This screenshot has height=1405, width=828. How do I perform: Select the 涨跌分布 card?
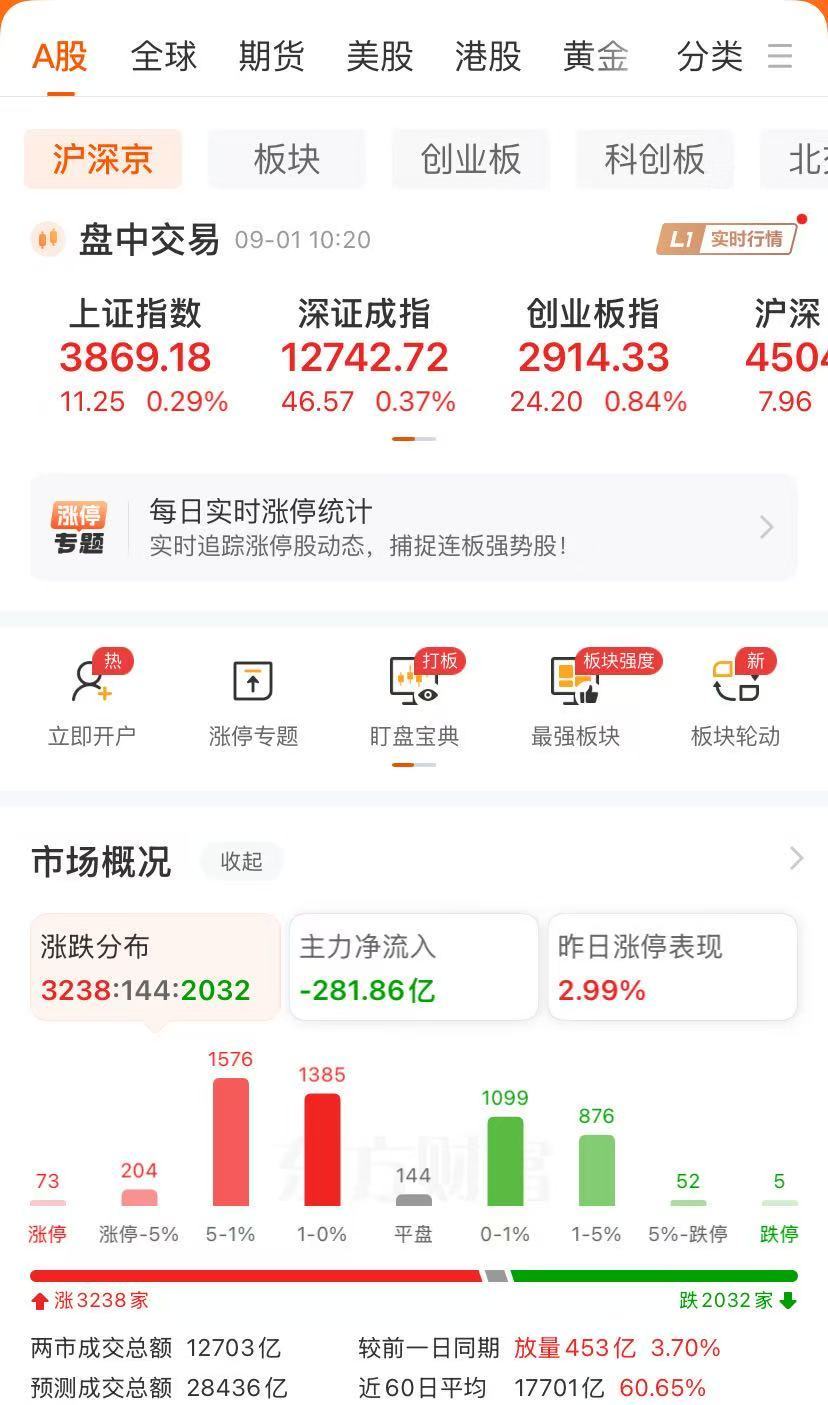[x=152, y=966]
